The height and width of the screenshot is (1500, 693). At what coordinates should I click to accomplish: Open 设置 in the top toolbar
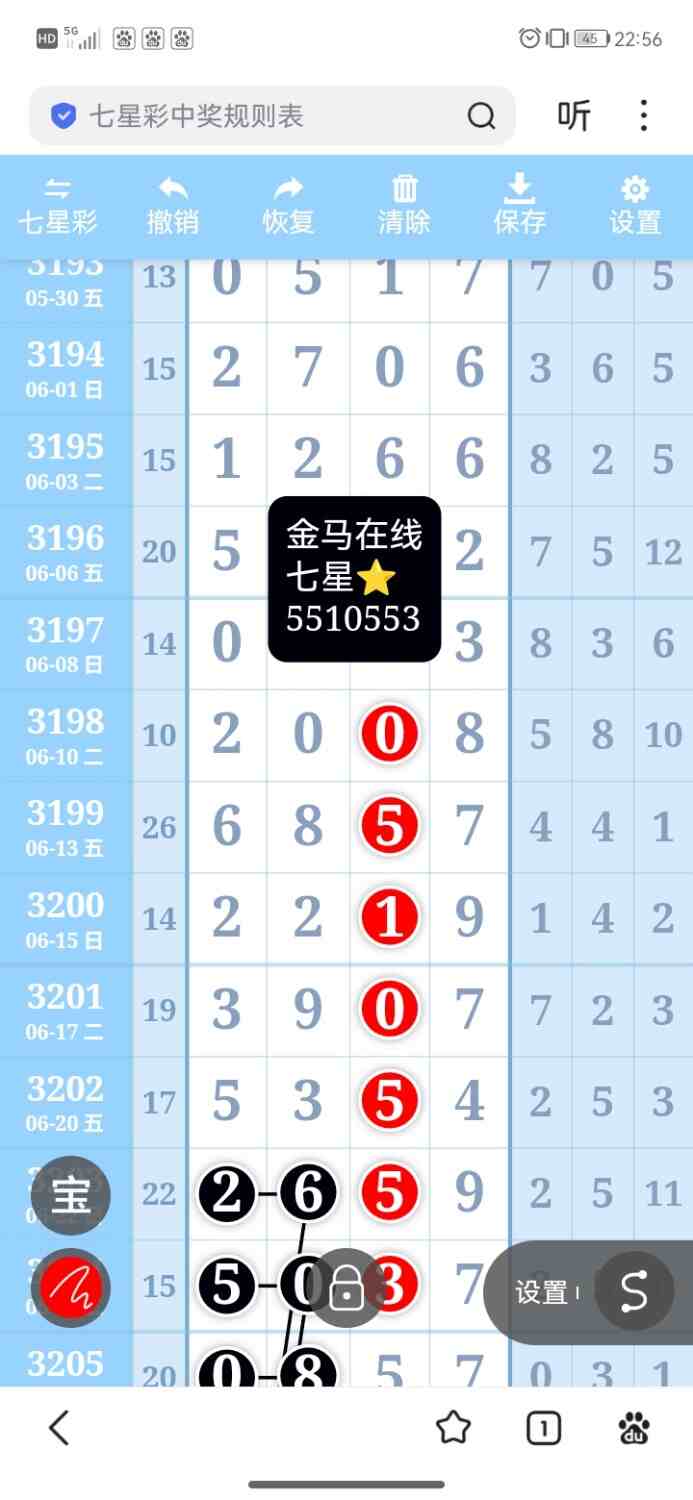tap(635, 206)
